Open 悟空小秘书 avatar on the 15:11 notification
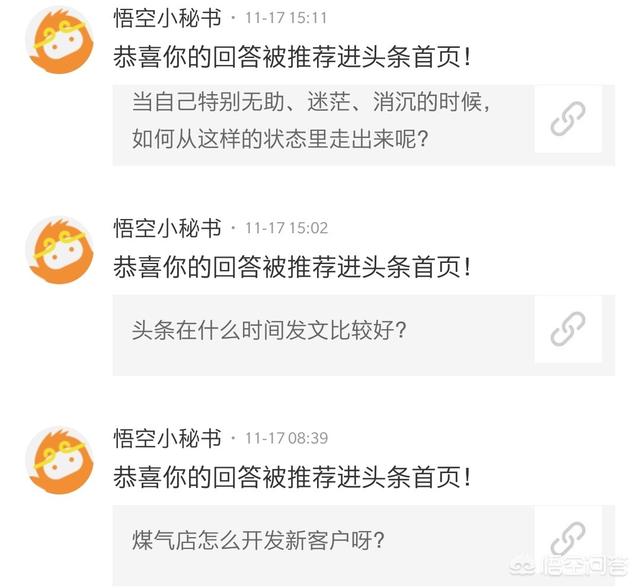 59,40
